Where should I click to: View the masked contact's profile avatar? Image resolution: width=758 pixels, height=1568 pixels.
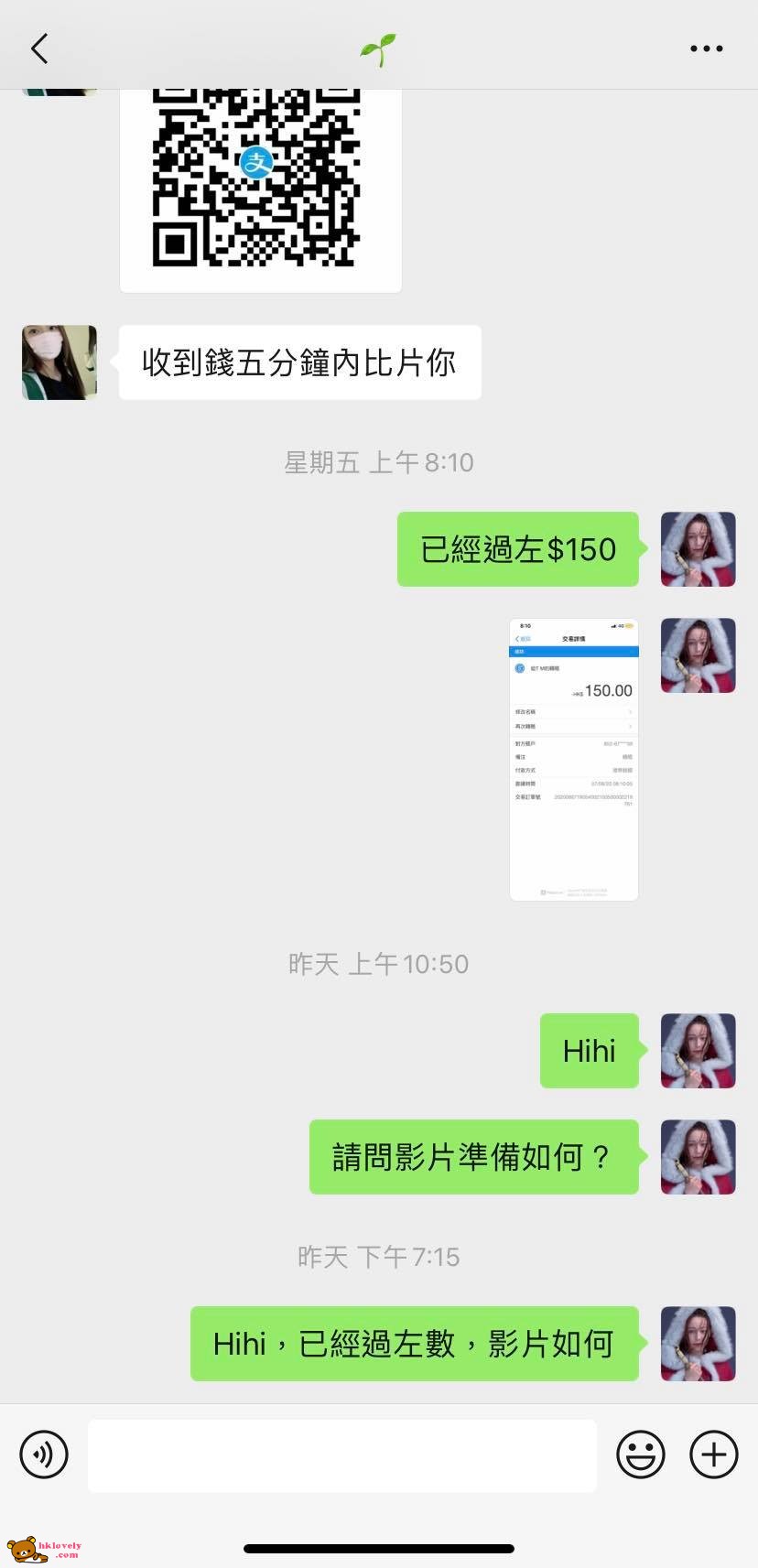click(60, 362)
